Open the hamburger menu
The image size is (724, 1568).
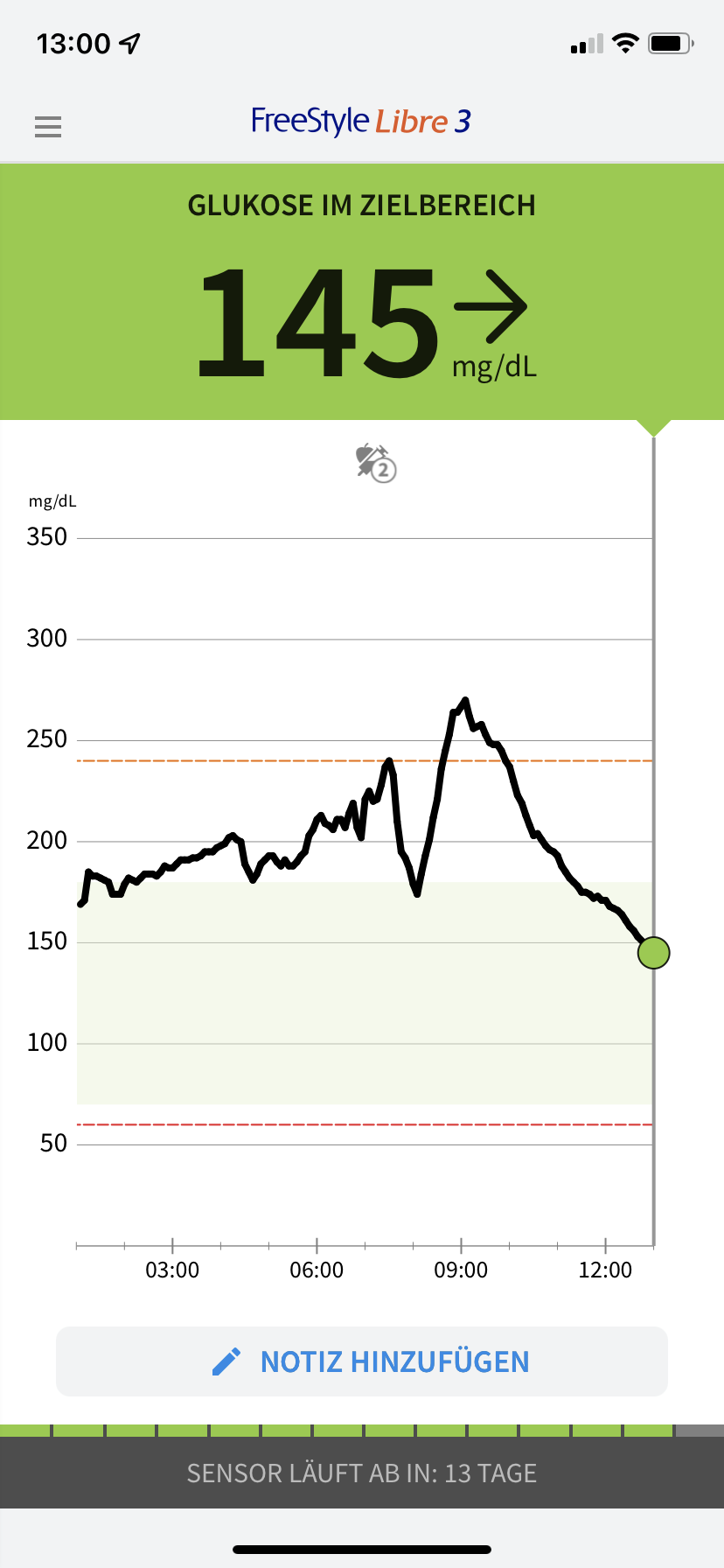(x=48, y=127)
